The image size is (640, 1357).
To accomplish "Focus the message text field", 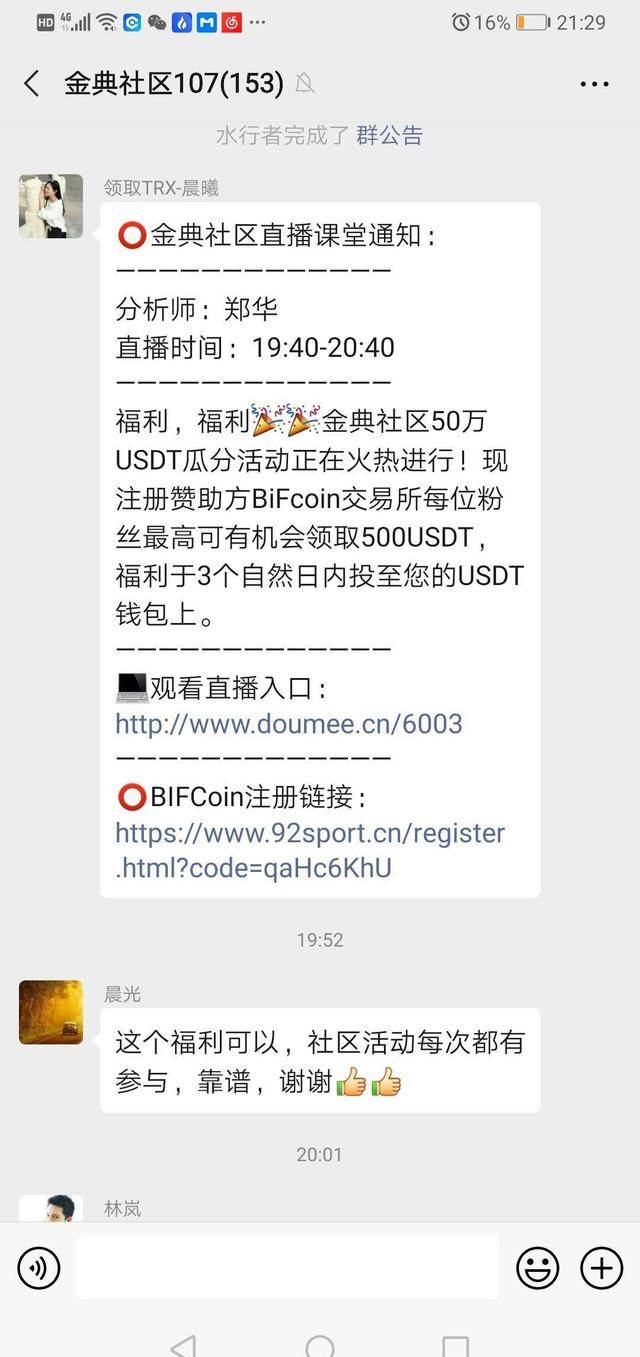I will pyautogui.click(x=288, y=1267).
